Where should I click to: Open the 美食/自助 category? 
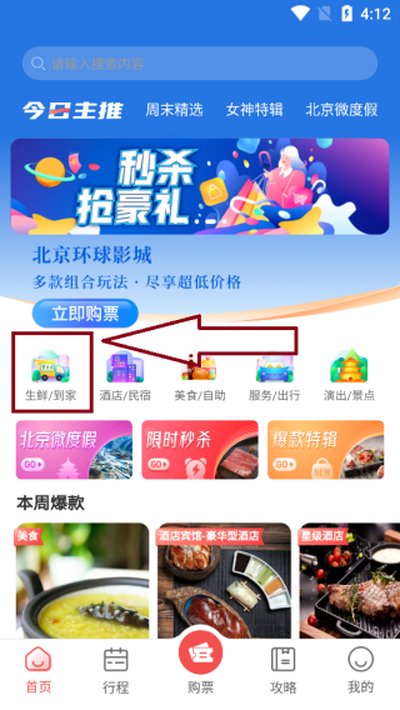tap(200, 375)
